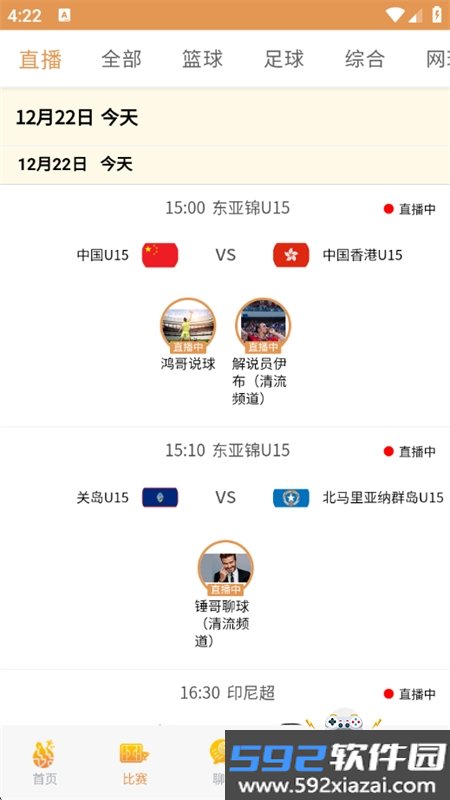This screenshot has height=800, width=450.
Task: Switch to the 全部 tab
Action: (121, 59)
